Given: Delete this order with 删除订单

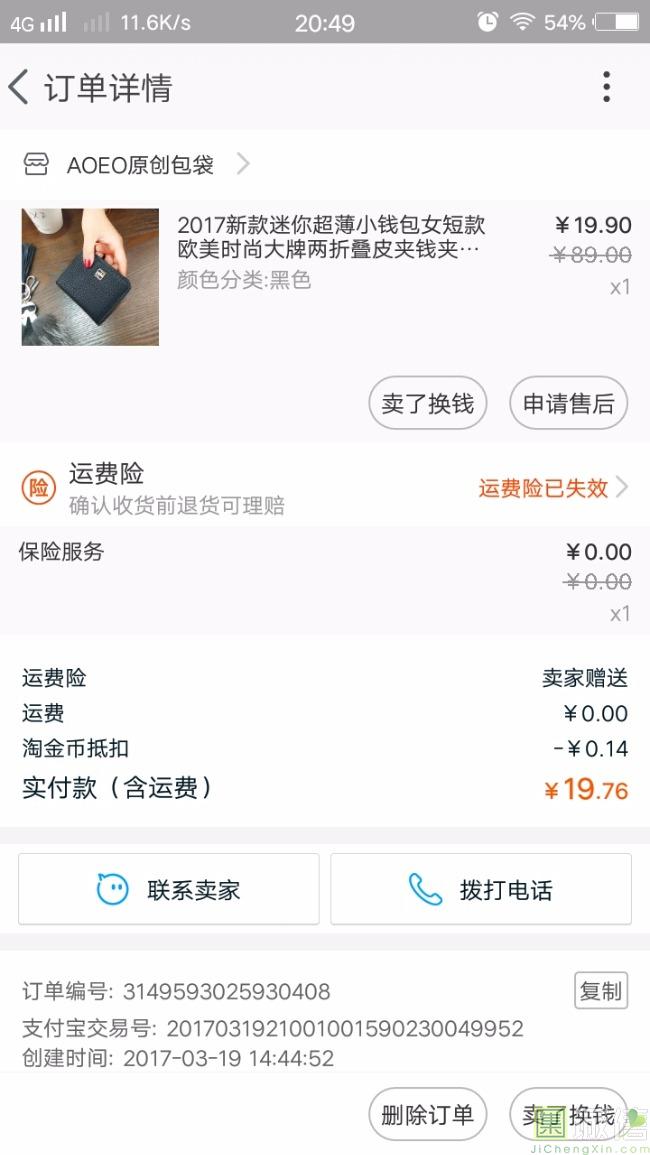Looking at the screenshot, I should click(x=428, y=1115).
